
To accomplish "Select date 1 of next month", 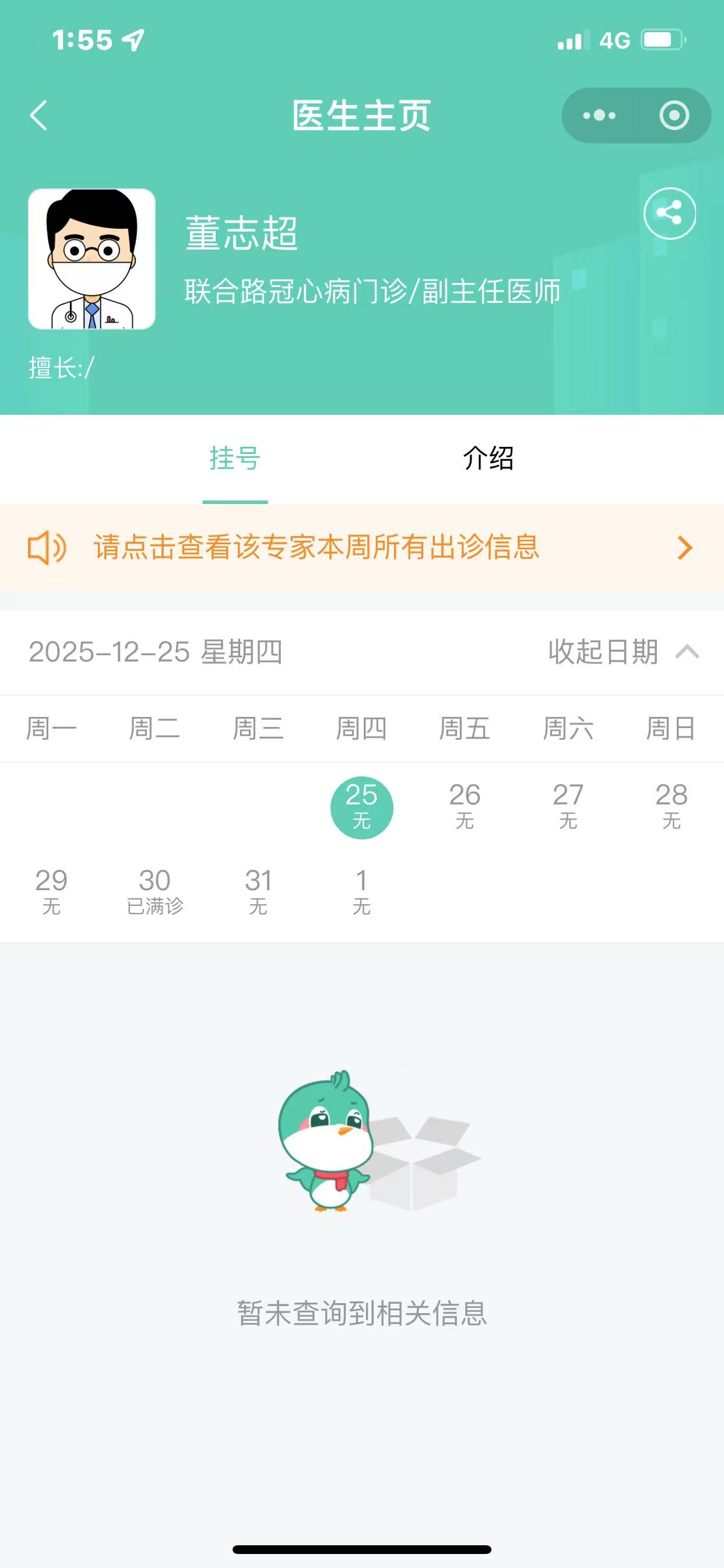I will [x=361, y=891].
